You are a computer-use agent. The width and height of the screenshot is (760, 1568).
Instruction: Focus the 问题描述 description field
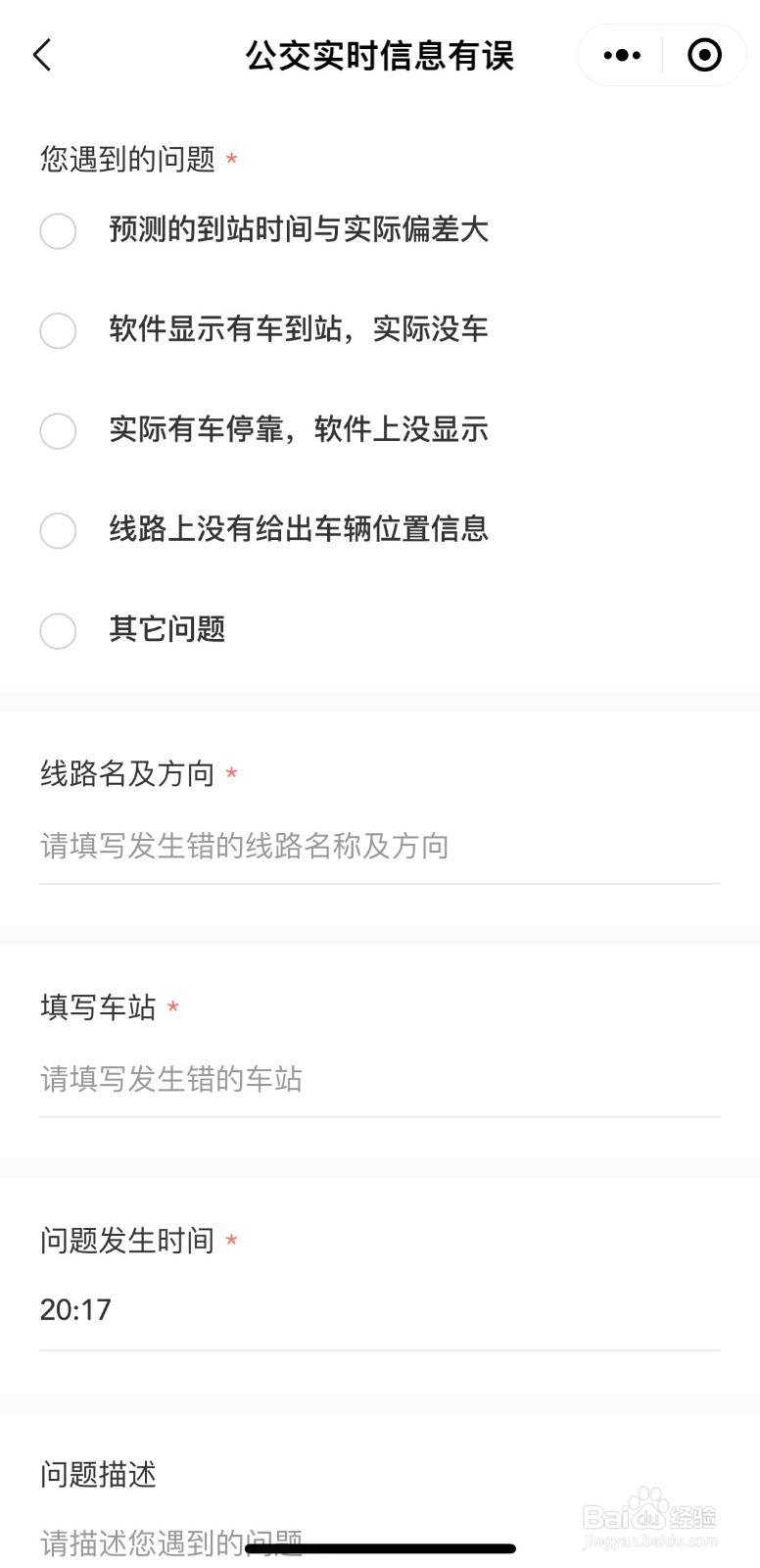click(x=380, y=1543)
